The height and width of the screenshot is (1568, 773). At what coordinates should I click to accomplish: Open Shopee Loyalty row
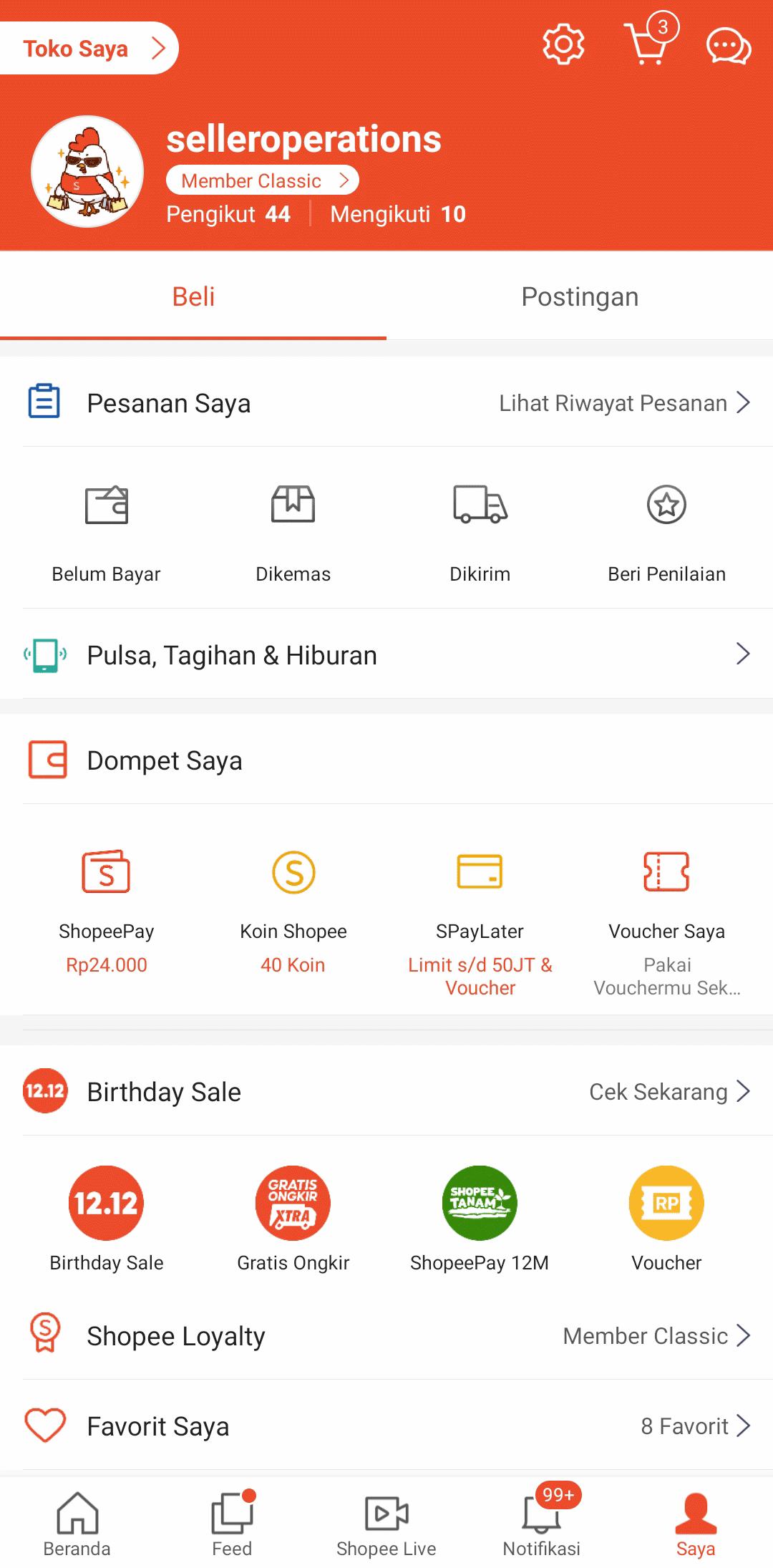(x=386, y=1336)
